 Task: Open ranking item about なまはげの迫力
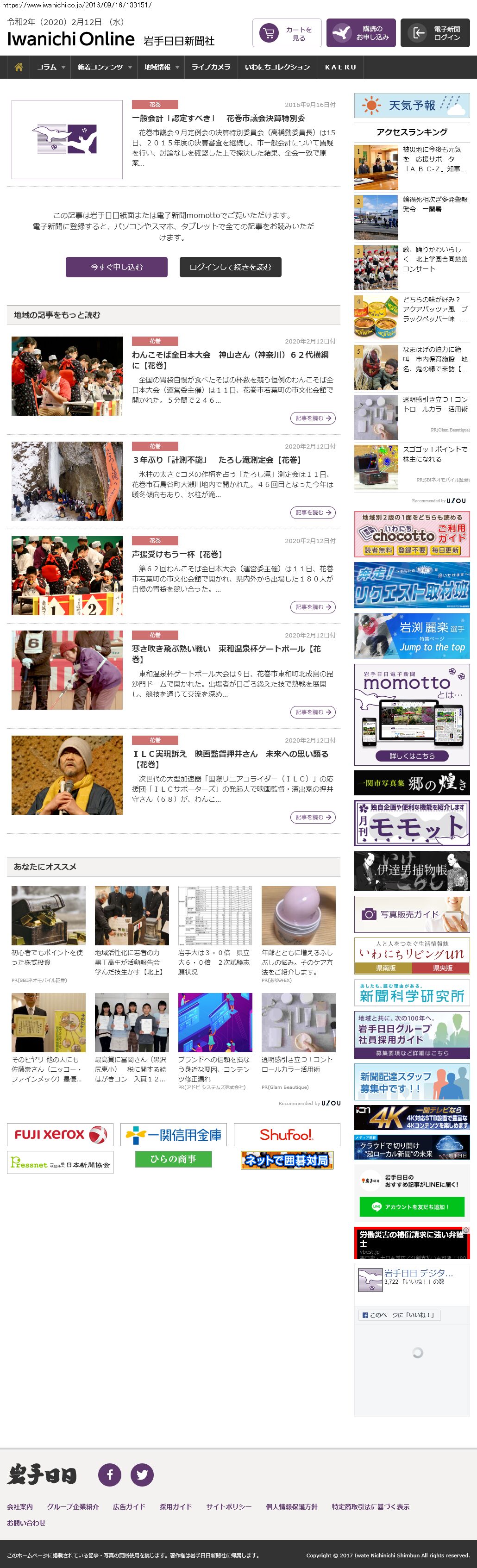pyautogui.click(x=435, y=359)
